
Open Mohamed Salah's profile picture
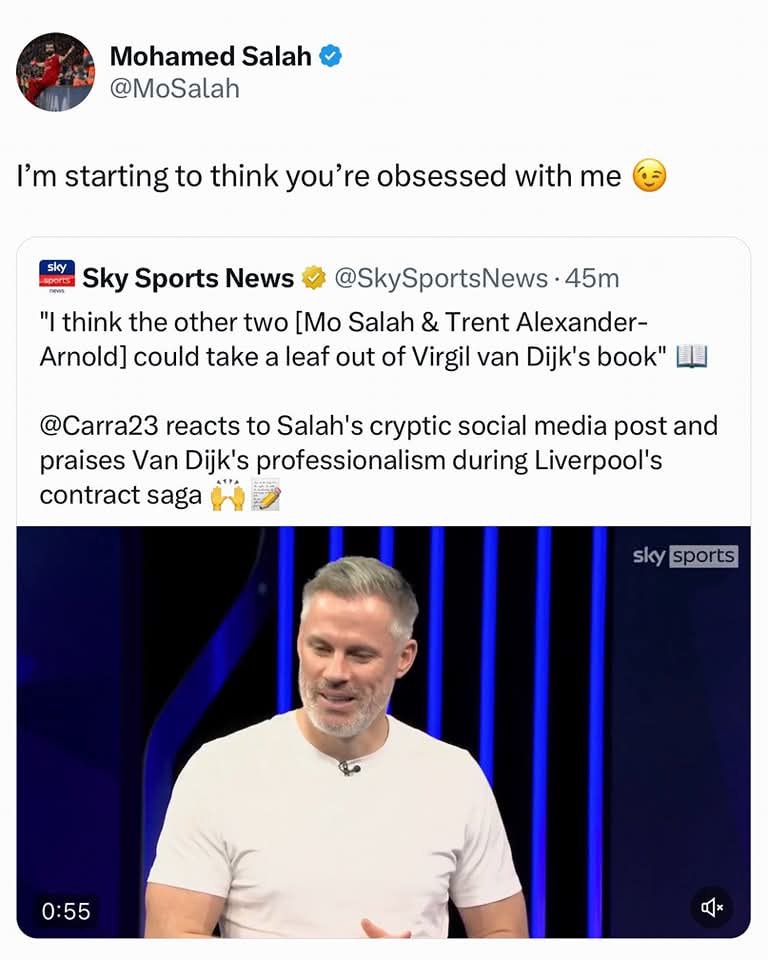55,71
